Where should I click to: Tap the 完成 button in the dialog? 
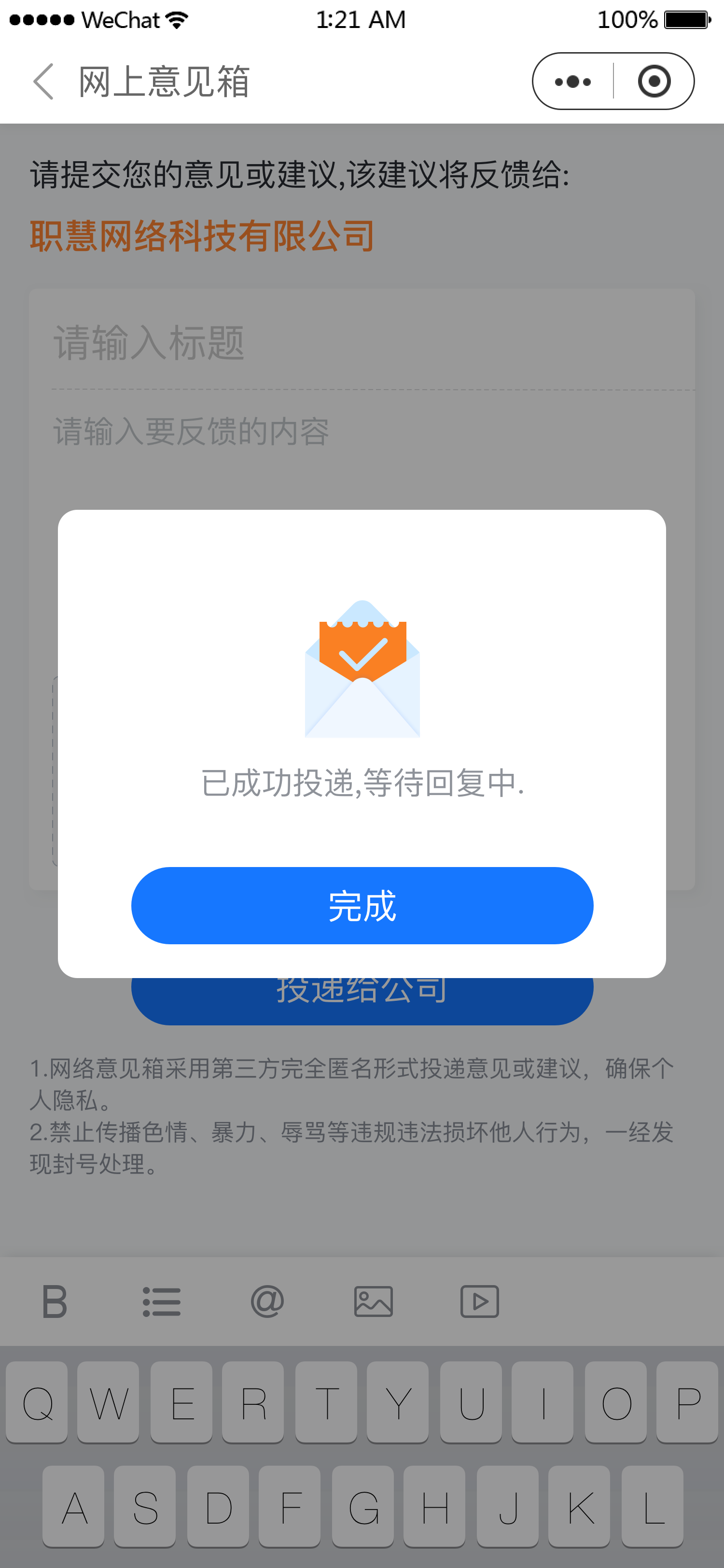tap(362, 905)
